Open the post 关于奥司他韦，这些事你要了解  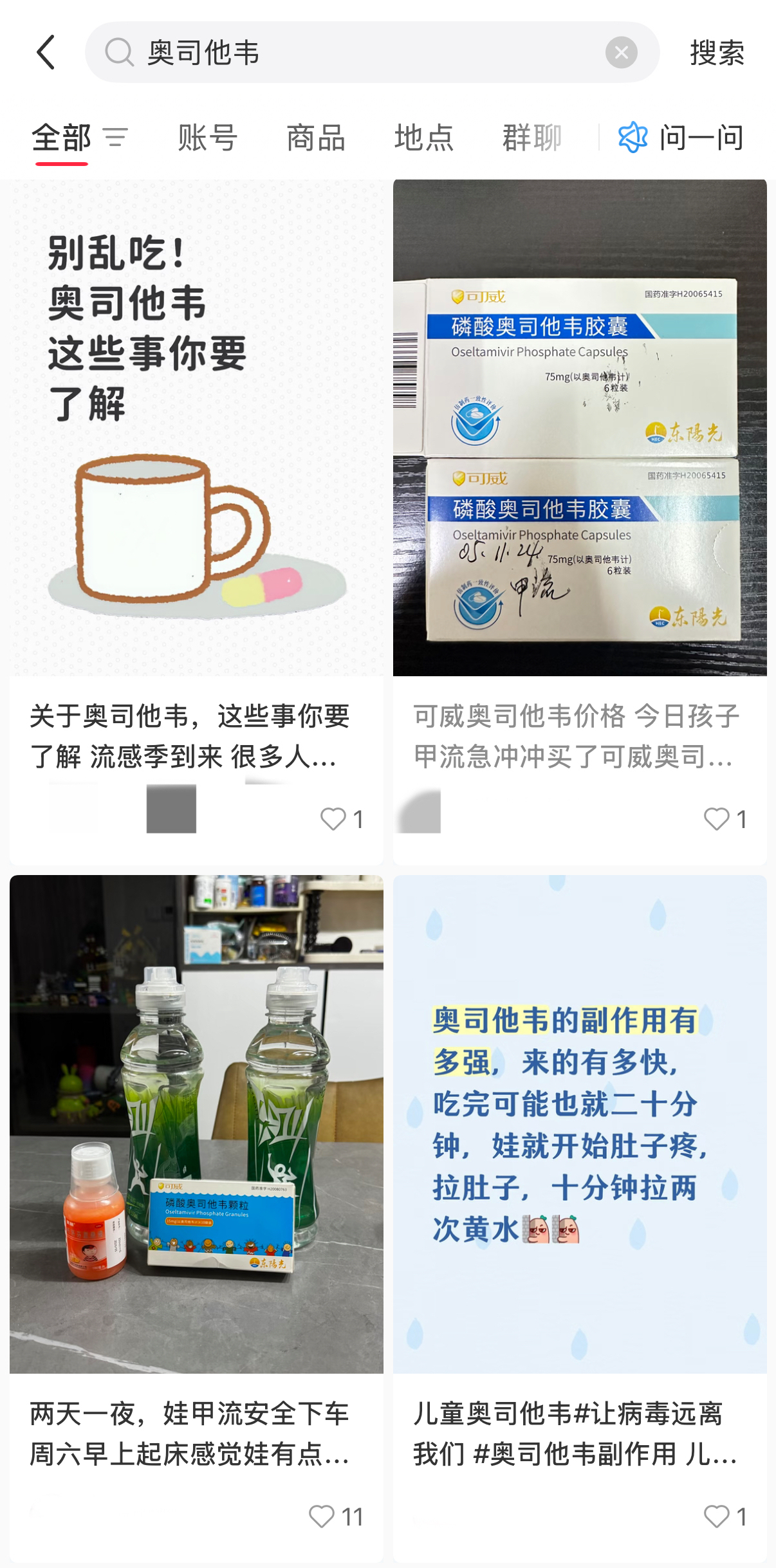coord(196,733)
